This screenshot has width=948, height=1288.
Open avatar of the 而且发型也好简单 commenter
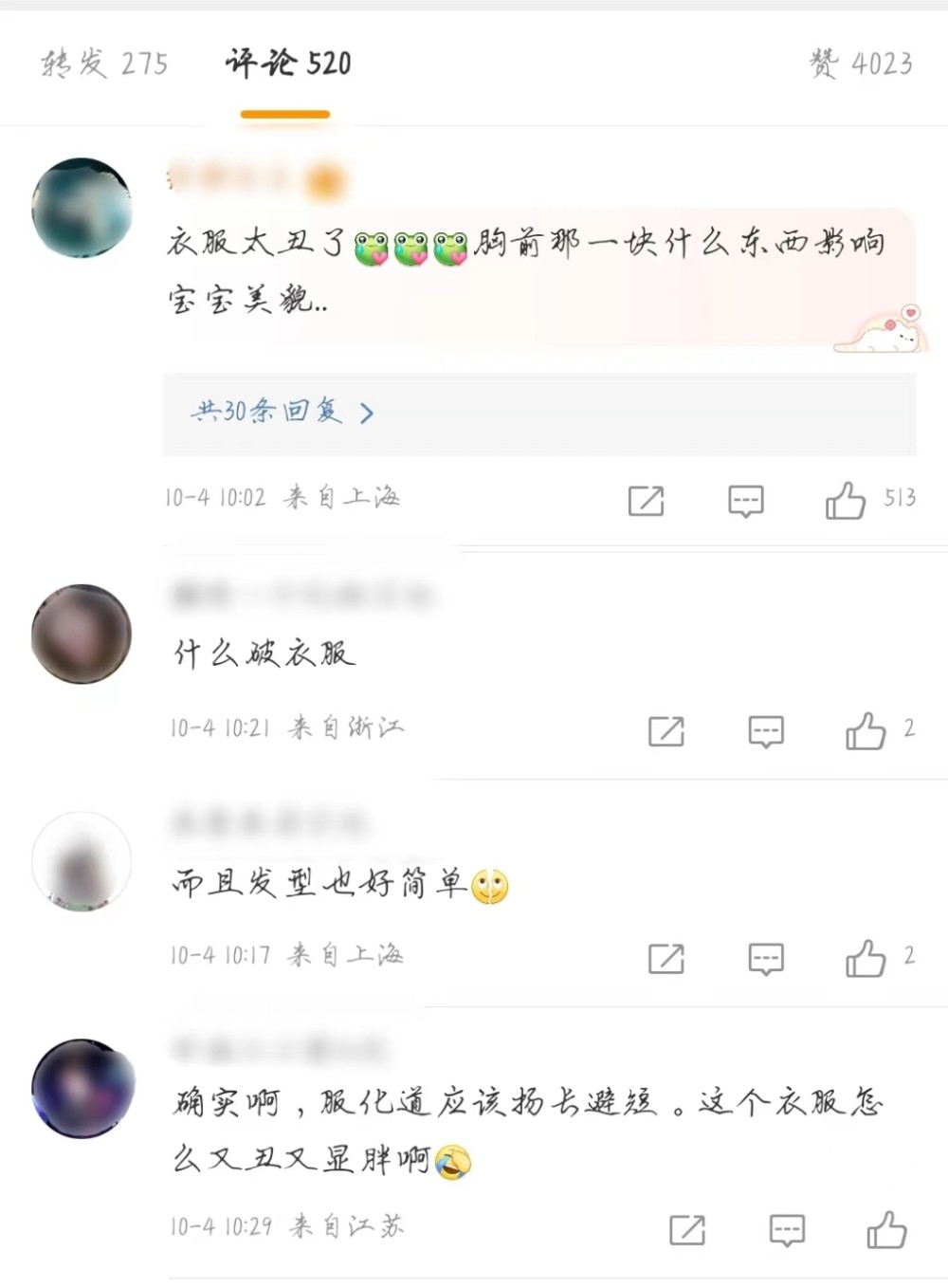click(x=82, y=861)
